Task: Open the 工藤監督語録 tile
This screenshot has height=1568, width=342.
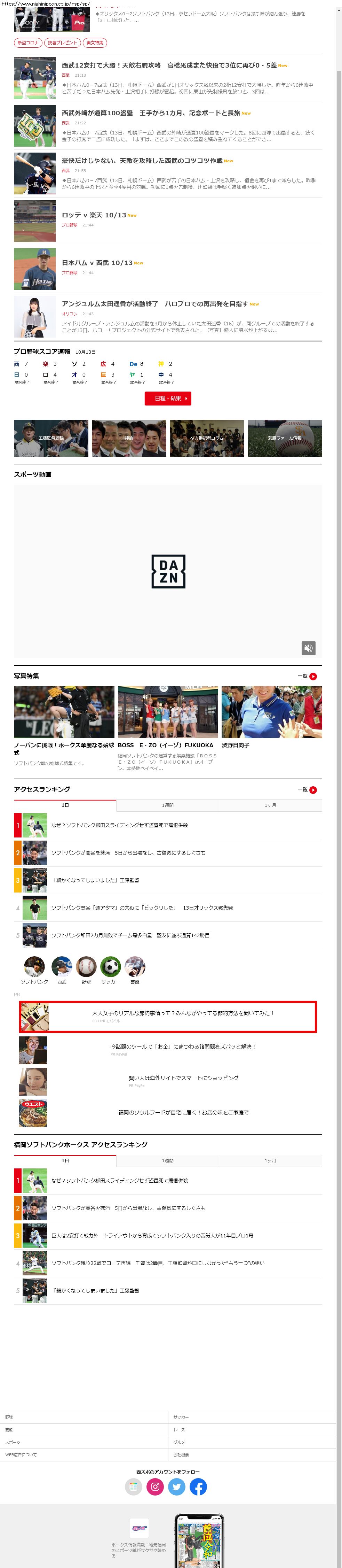Action: point(51,438)
